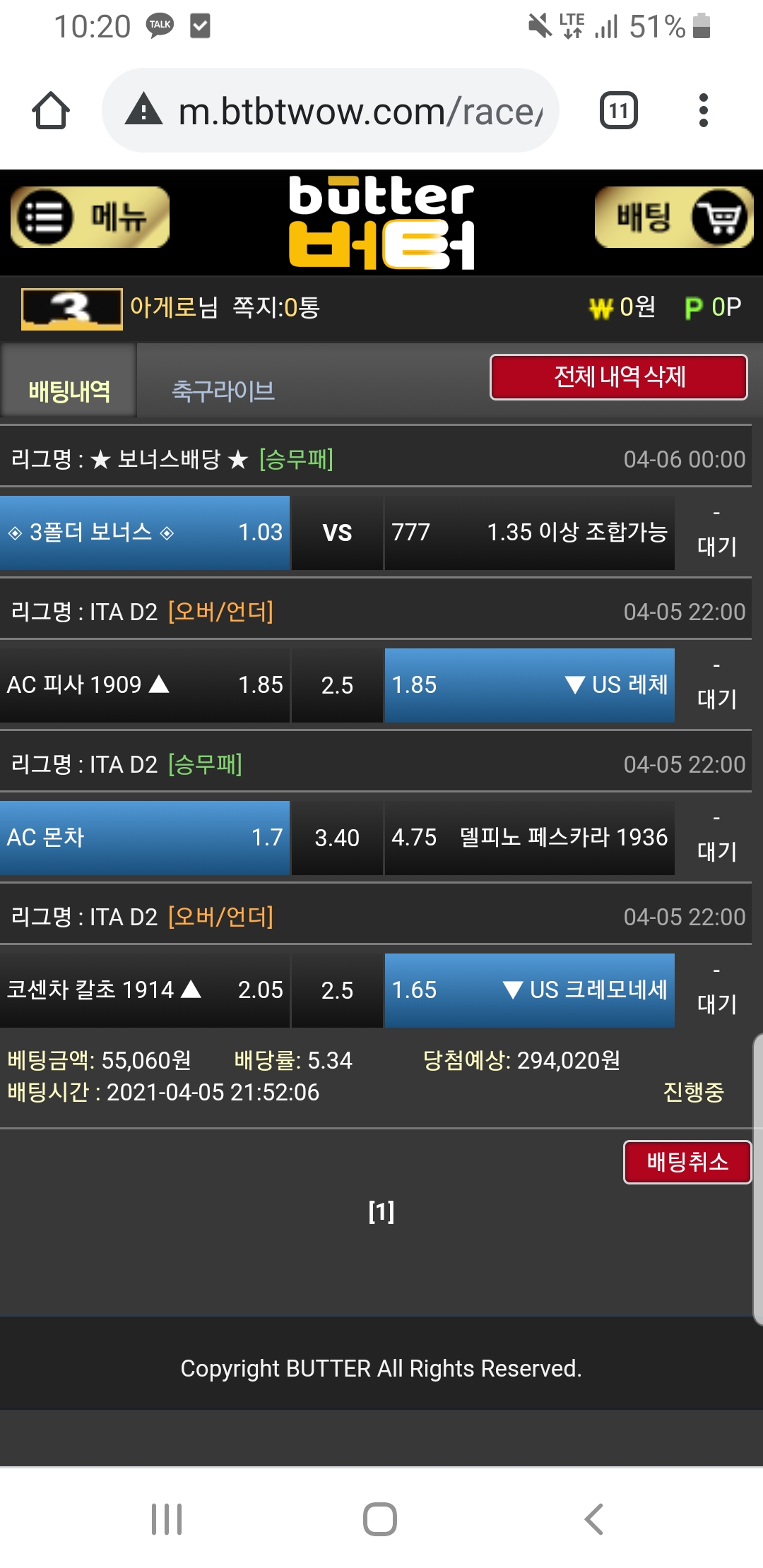Open the browser tab switcher

coord(618,111)
